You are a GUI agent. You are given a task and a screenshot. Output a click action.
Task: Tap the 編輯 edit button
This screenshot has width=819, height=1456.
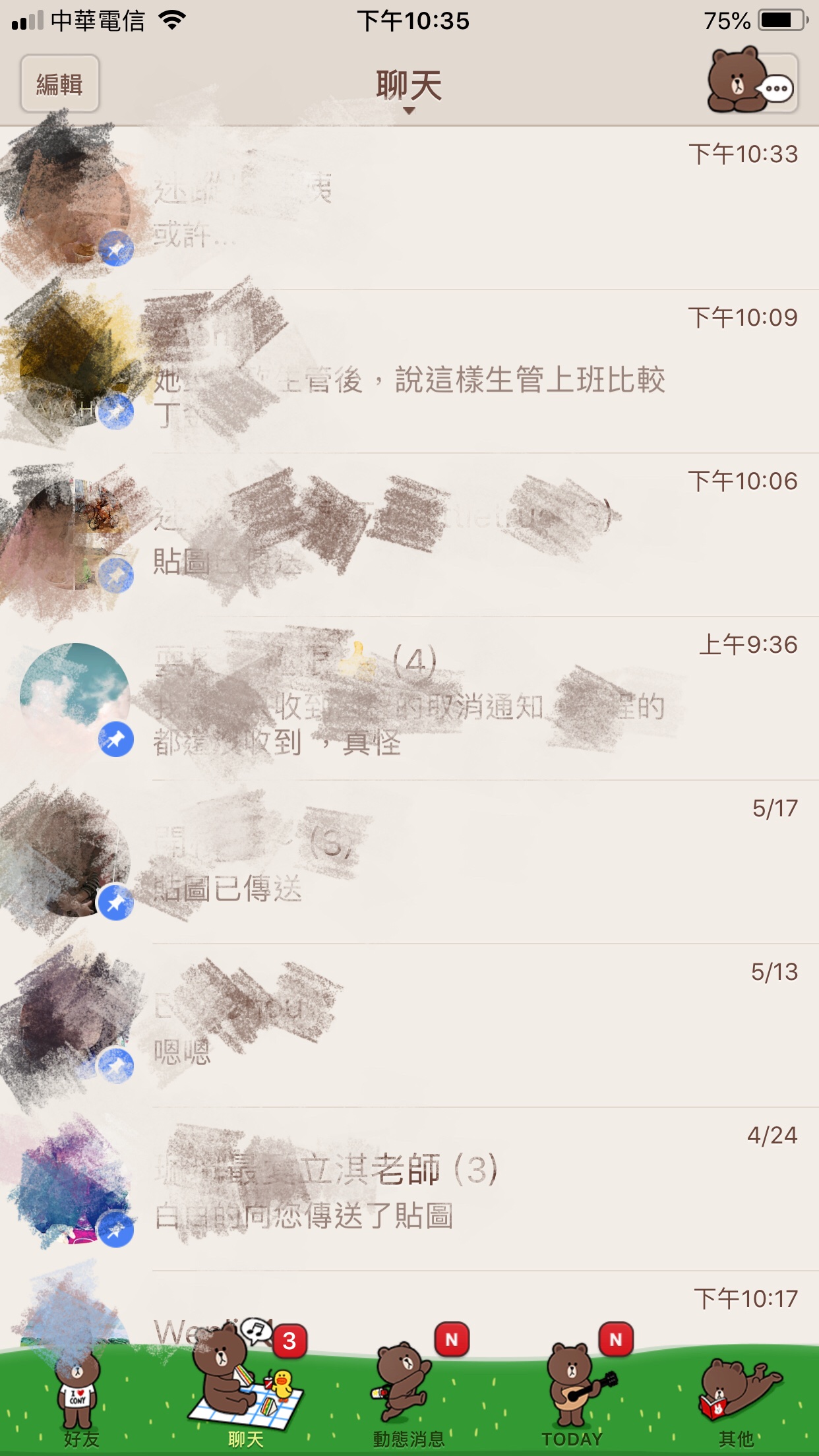pyautogui.click(x=59, y=84)
